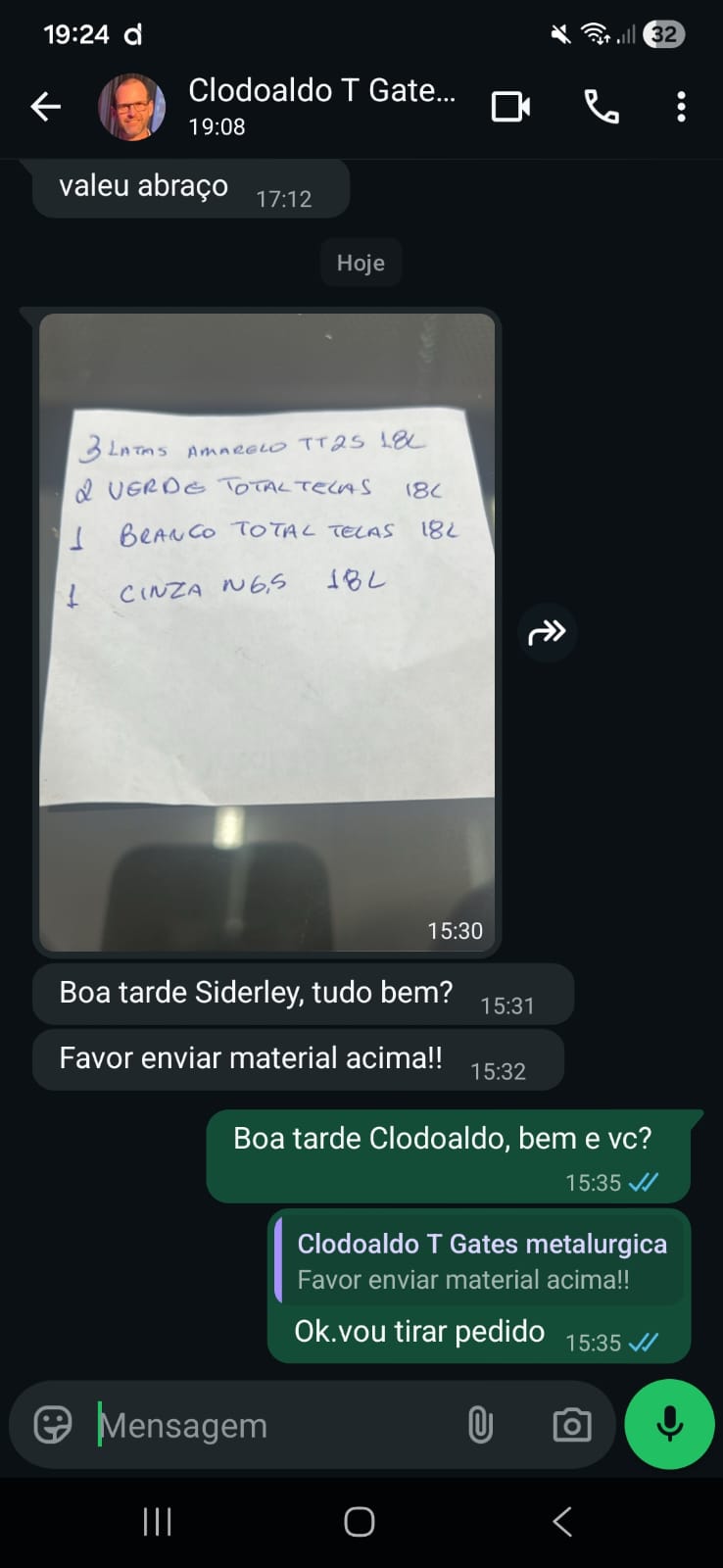The image size is (723, 1568).
Task: Forward the photo message
Action: pyautogui.click(x=547, y=632)
